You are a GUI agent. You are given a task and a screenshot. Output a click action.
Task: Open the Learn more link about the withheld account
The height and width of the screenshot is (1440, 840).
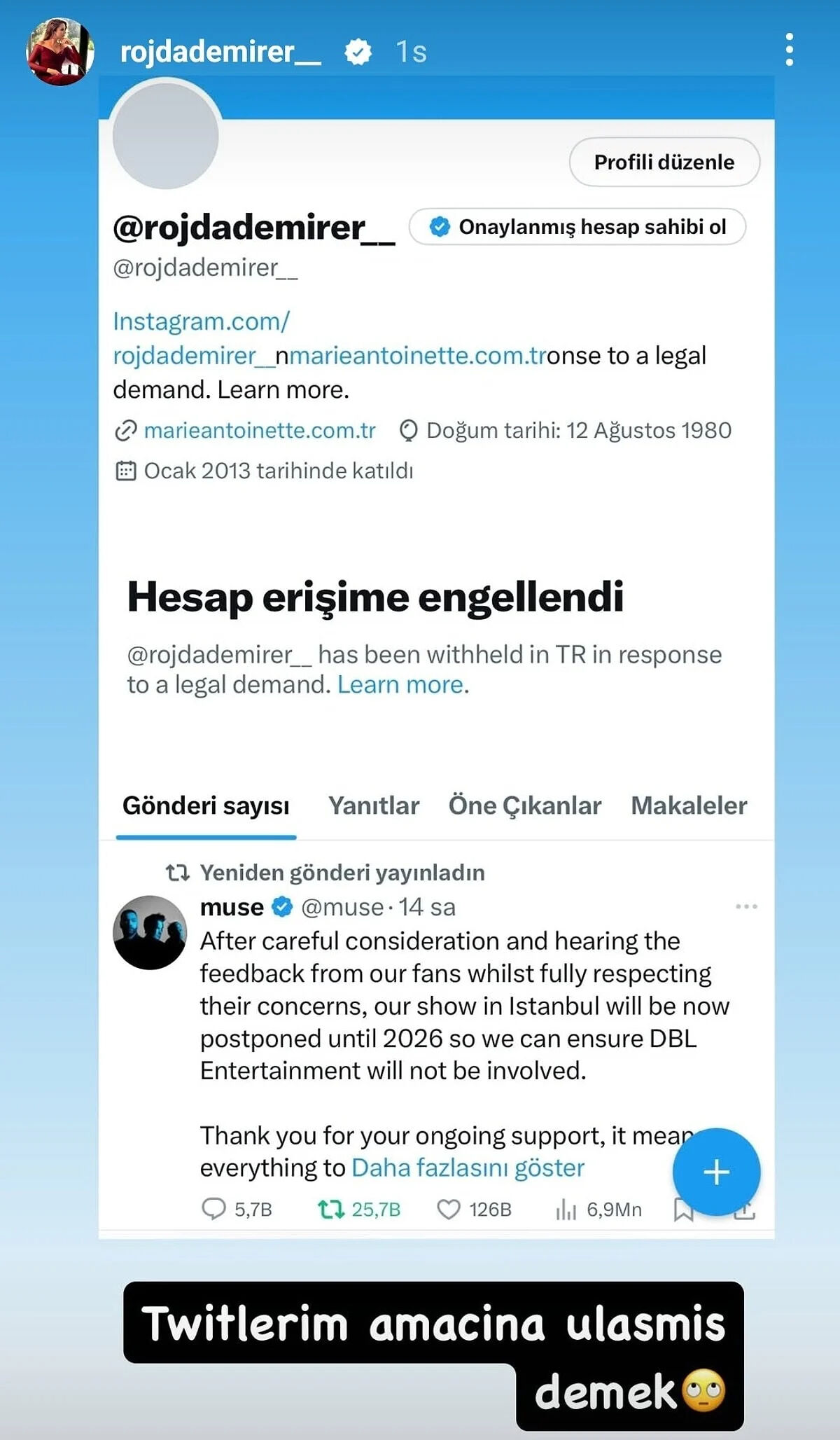tap(402, 684)
